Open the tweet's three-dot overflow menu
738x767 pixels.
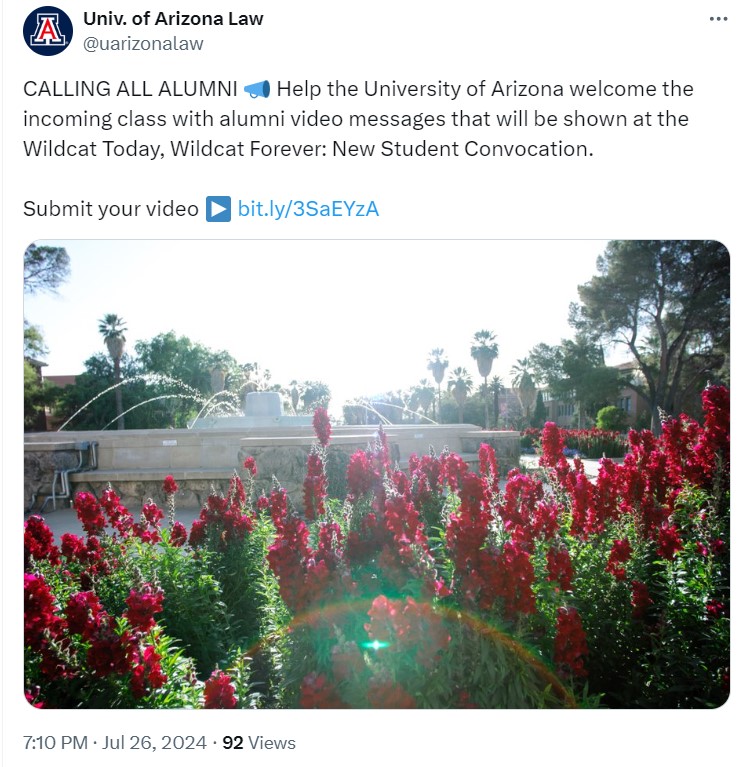[x=718, y=19]
